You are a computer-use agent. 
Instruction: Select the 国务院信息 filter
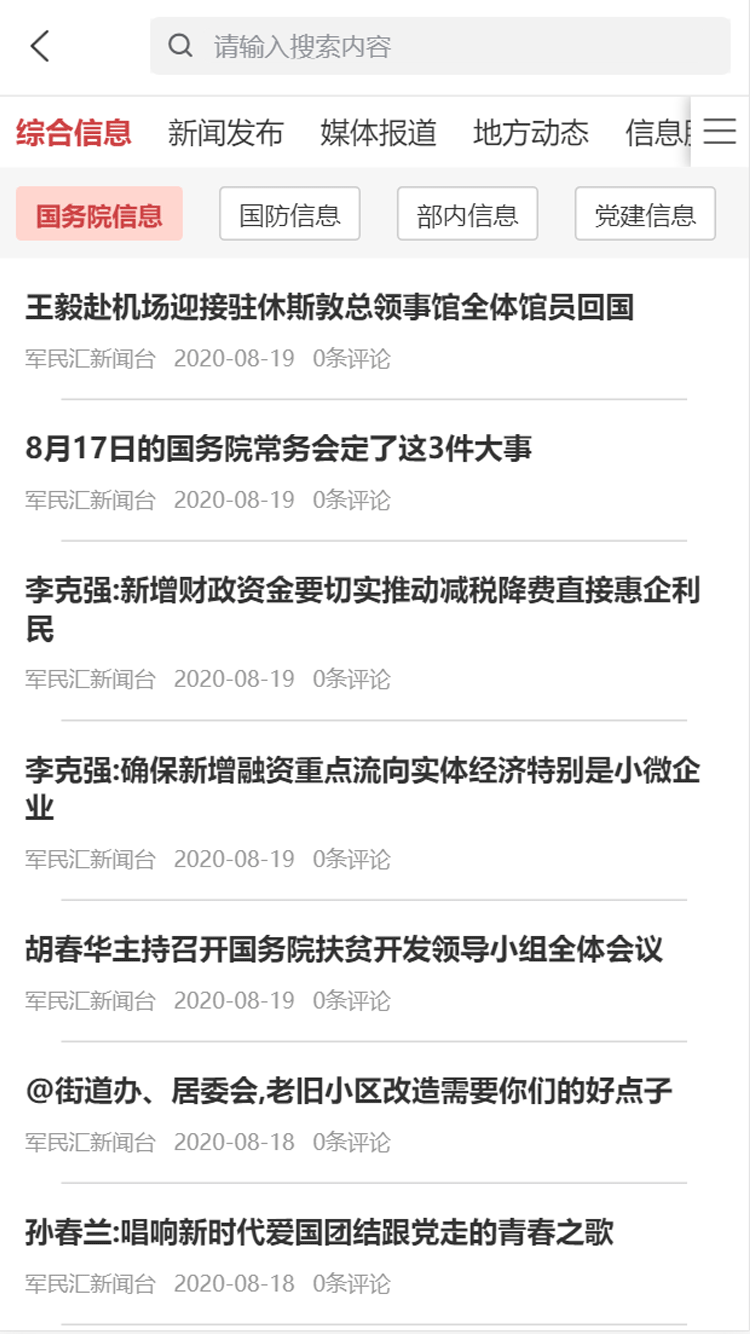click(98, 212)
